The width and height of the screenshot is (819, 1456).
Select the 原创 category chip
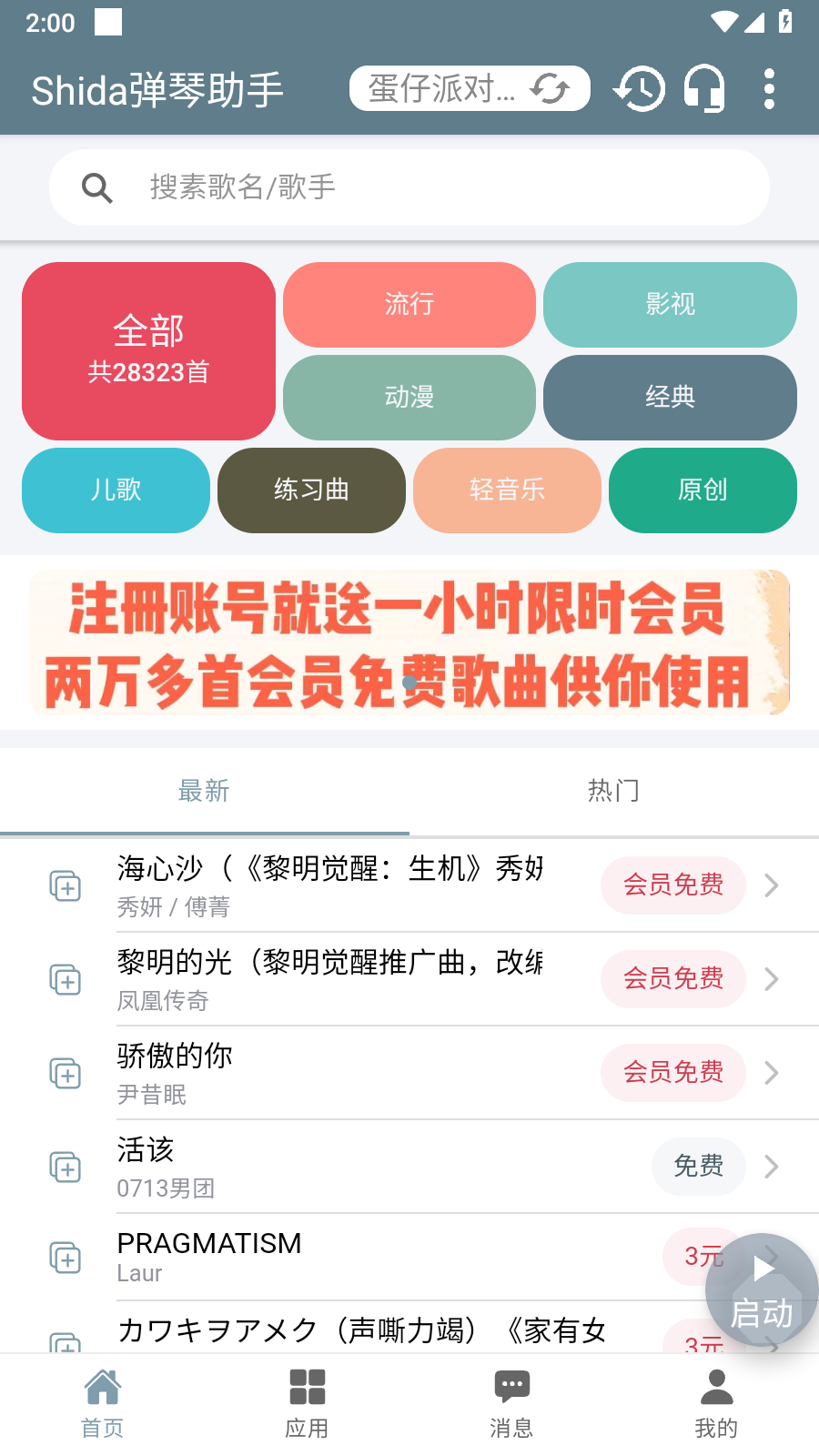coord(703,490)
